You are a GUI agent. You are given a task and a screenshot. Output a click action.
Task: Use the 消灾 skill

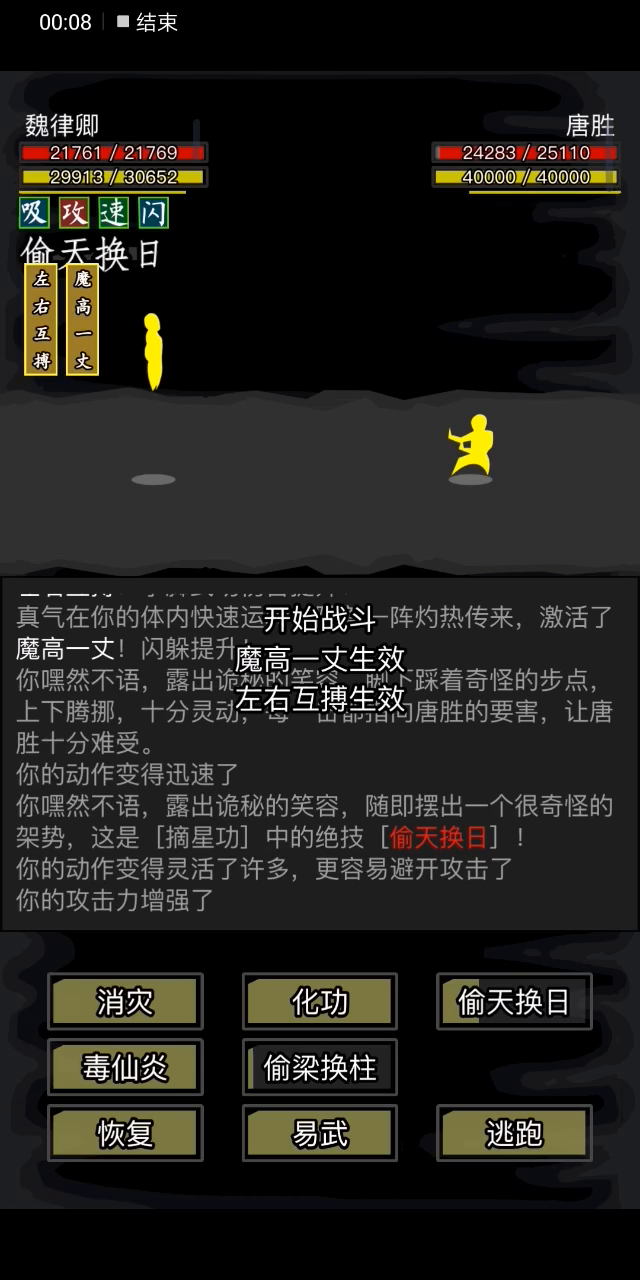[x=125, y=1001]
